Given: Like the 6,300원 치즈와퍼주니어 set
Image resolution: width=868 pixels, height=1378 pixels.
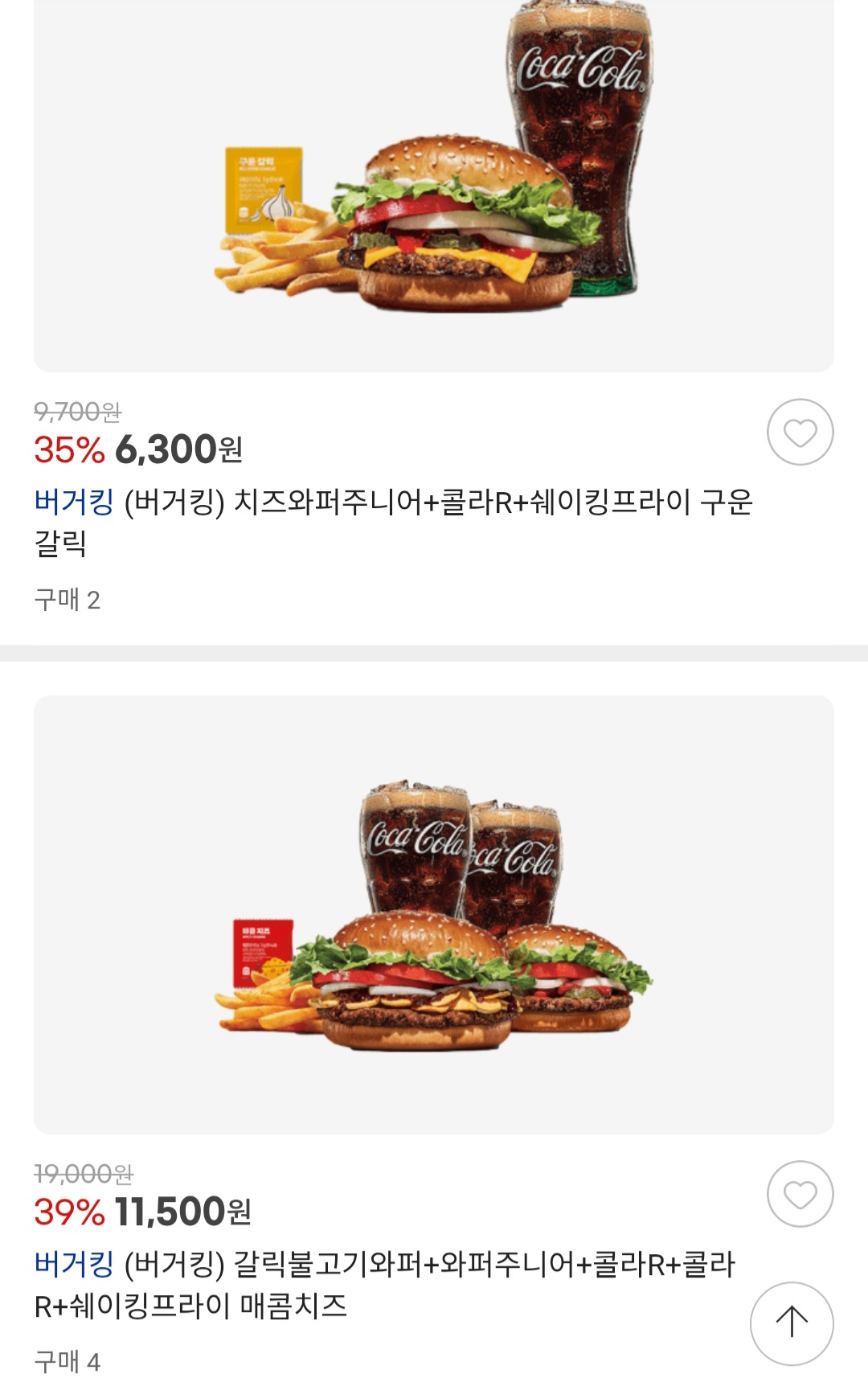Looking at the screenshot, I should point(800,433).
